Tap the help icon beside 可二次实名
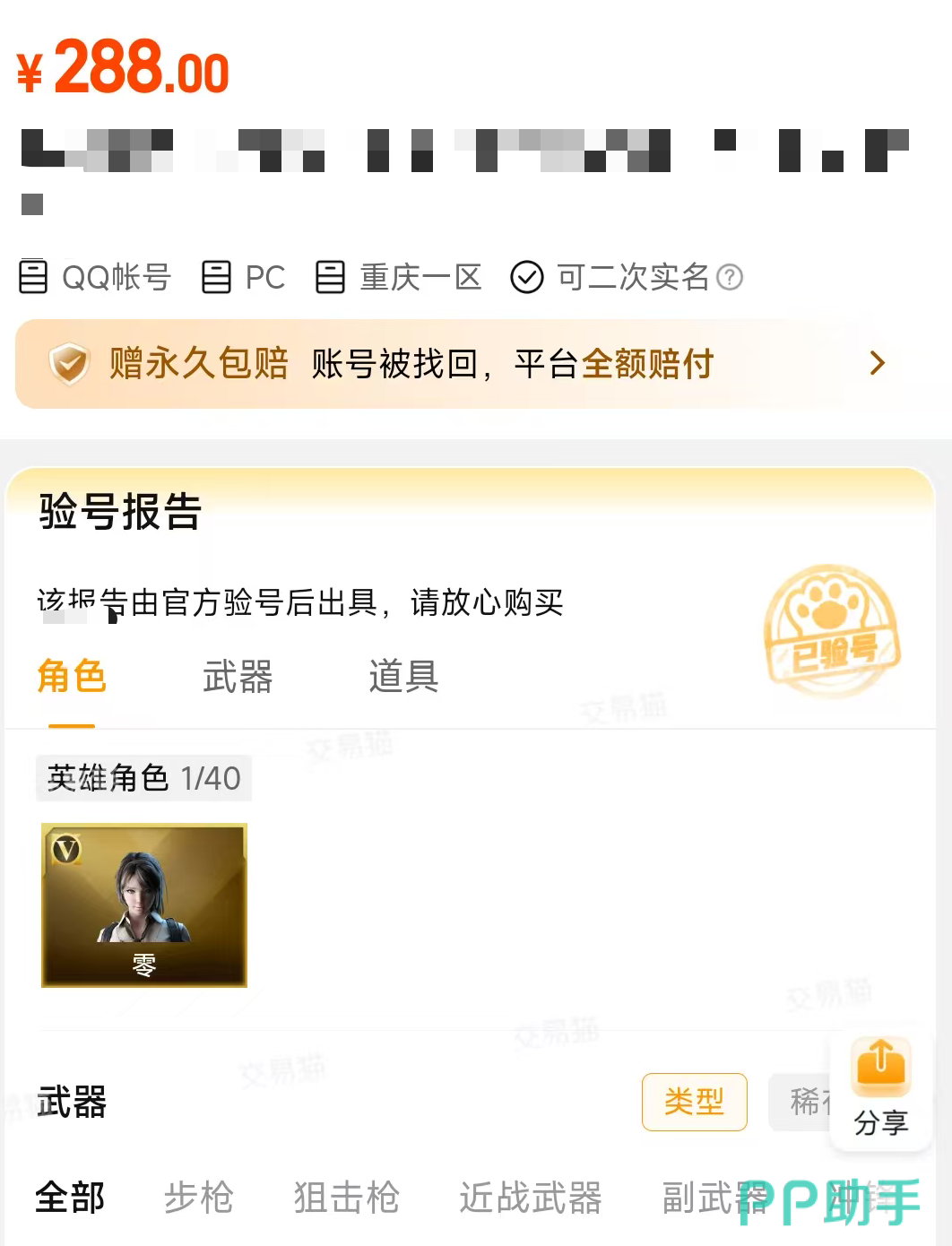 coord(731,277)
